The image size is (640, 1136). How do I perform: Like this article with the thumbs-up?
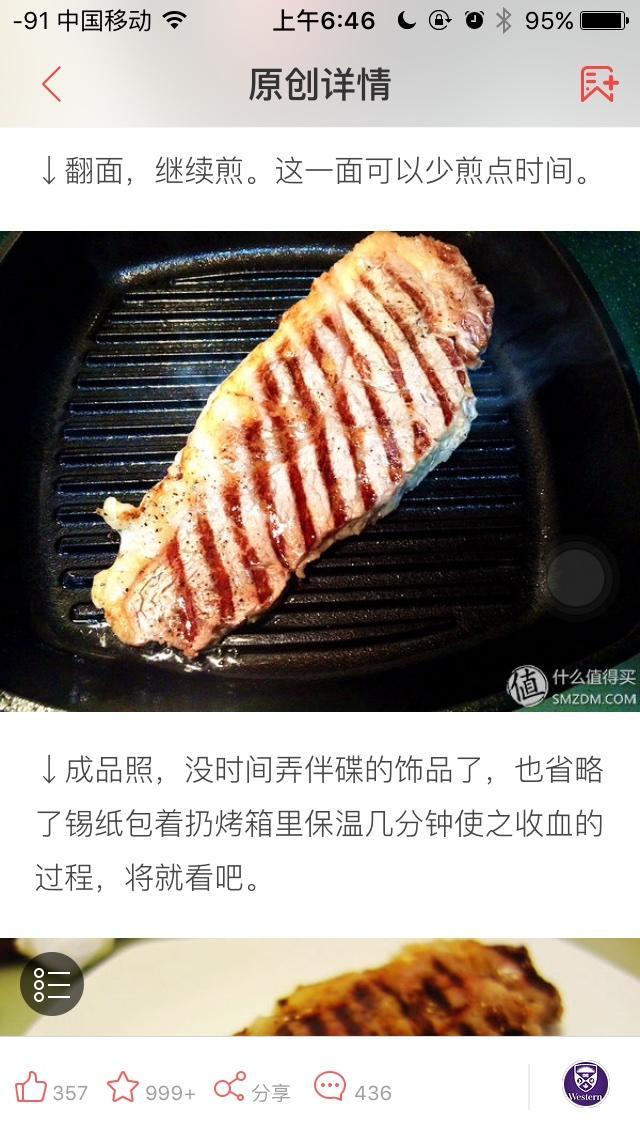pos(33,1087)
